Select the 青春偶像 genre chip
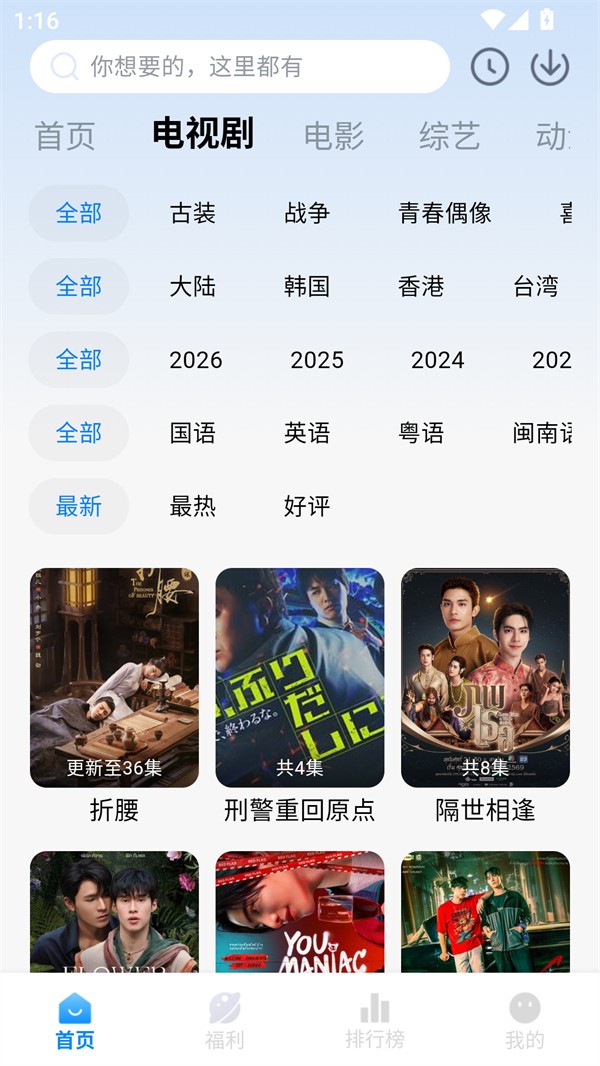Viewport: 600px width, 1066px height. click(x=444, y=213)
